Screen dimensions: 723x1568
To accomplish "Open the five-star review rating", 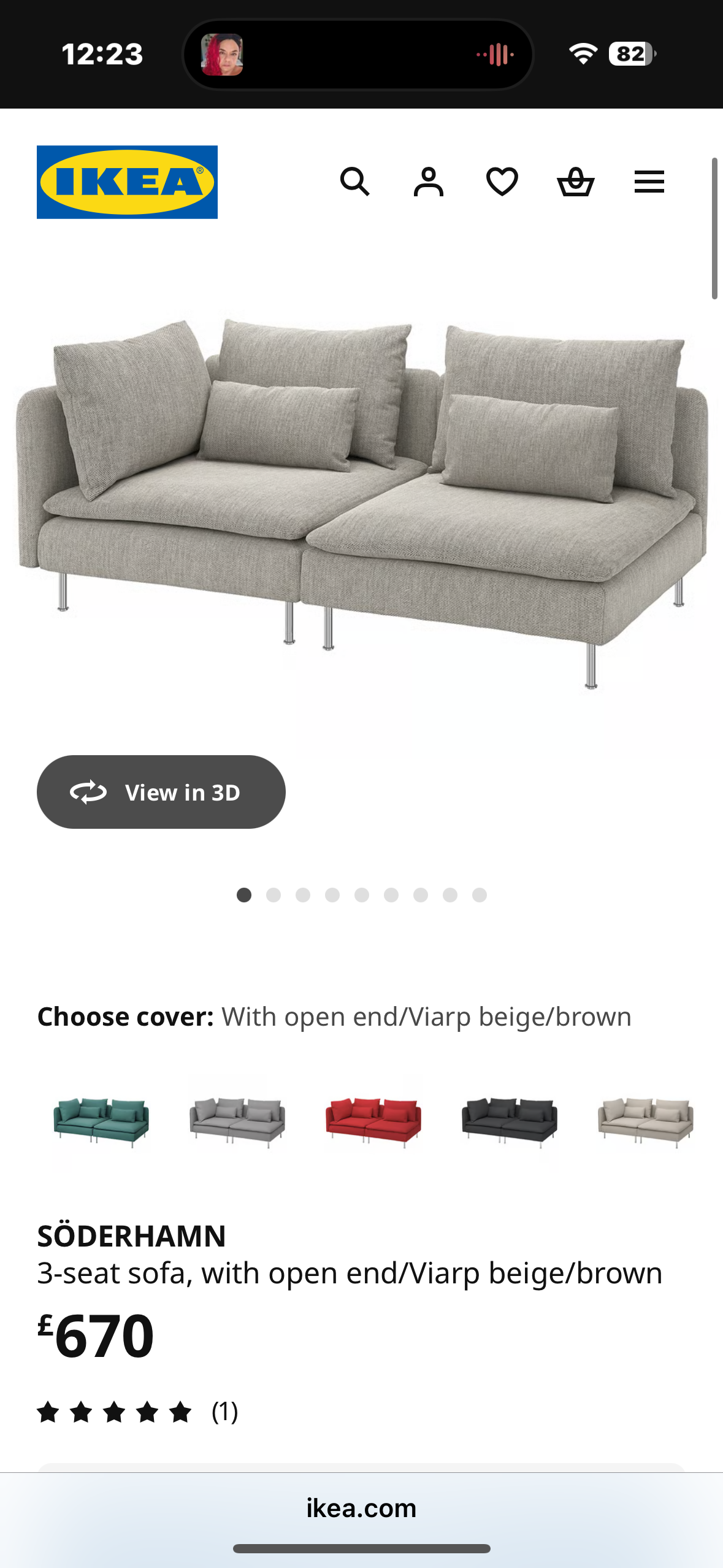I will (137, 1412).
